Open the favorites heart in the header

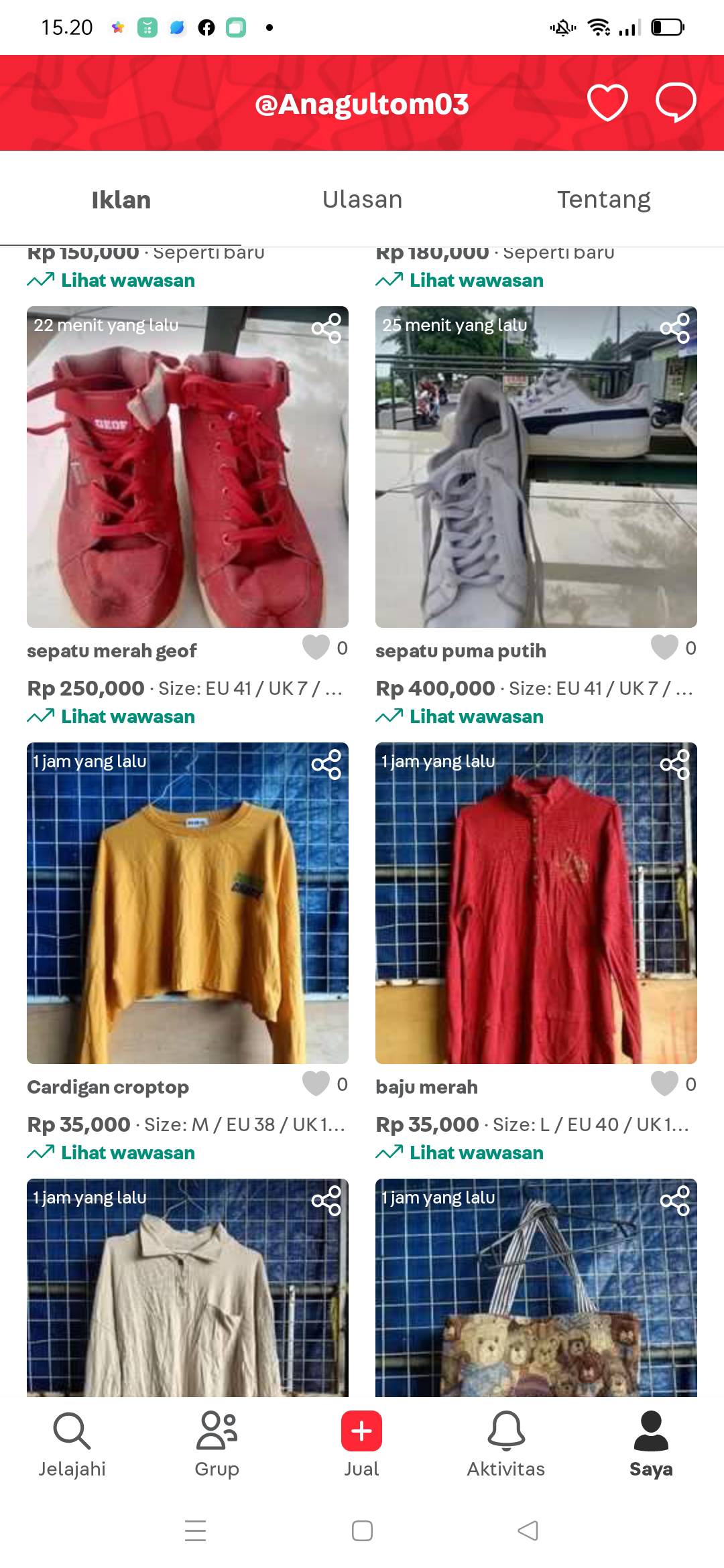(607, 103)
